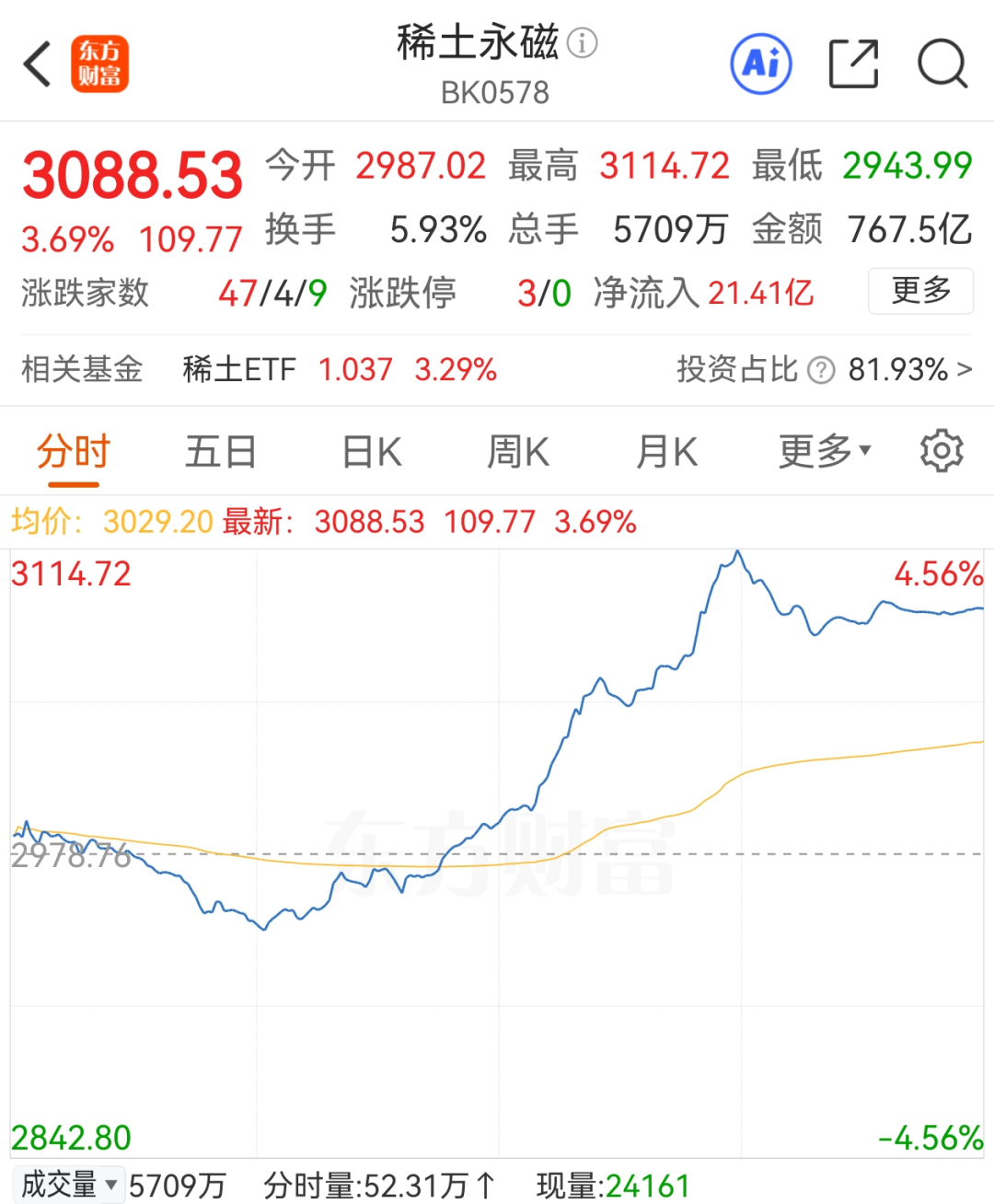Open the 投资占比 help question mark
Screen dimensions: 994x1204
click(x=821, y=370)
